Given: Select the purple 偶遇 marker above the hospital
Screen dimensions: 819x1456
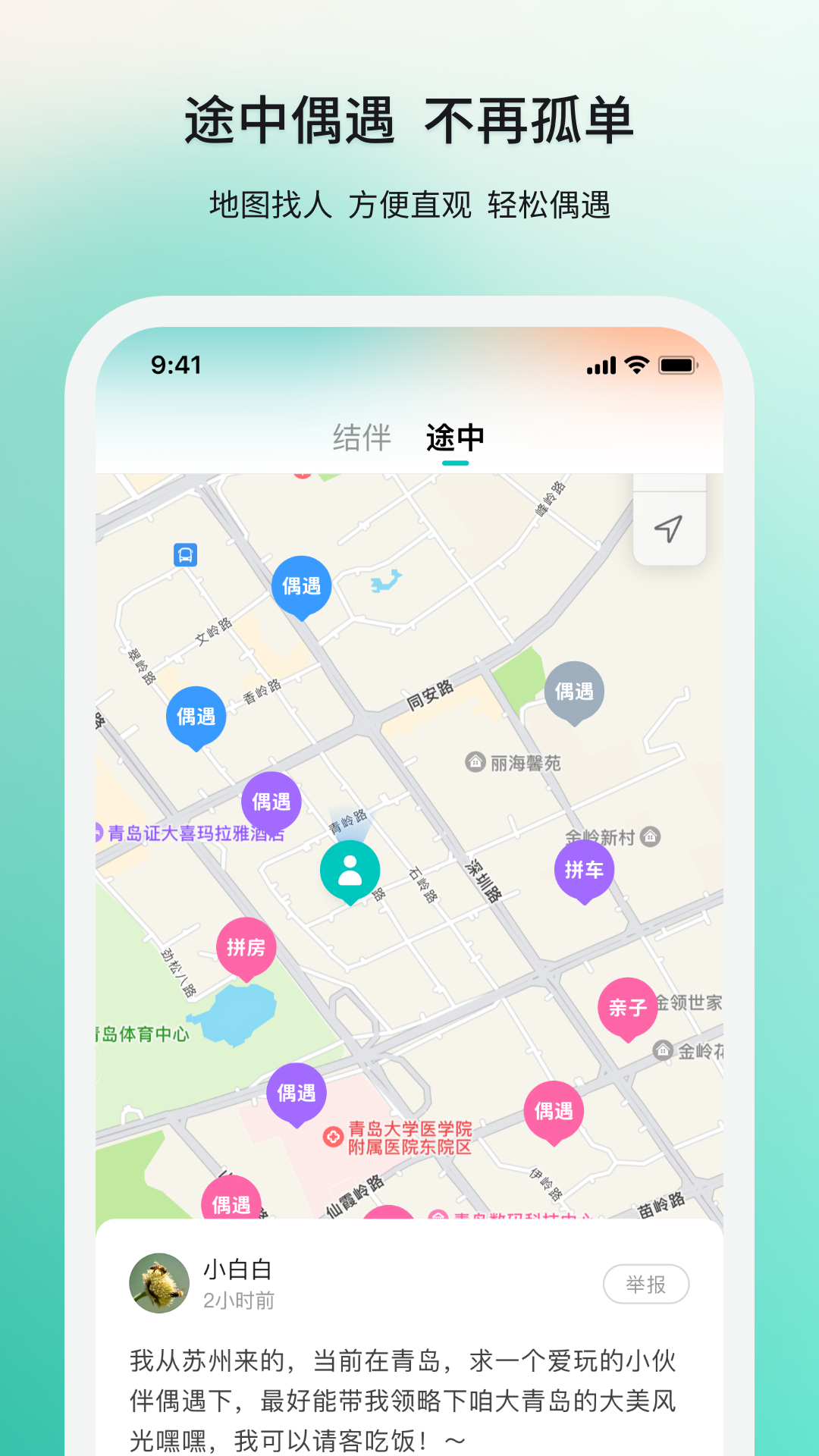Looking at the screenshot, I should (296, 1094).
